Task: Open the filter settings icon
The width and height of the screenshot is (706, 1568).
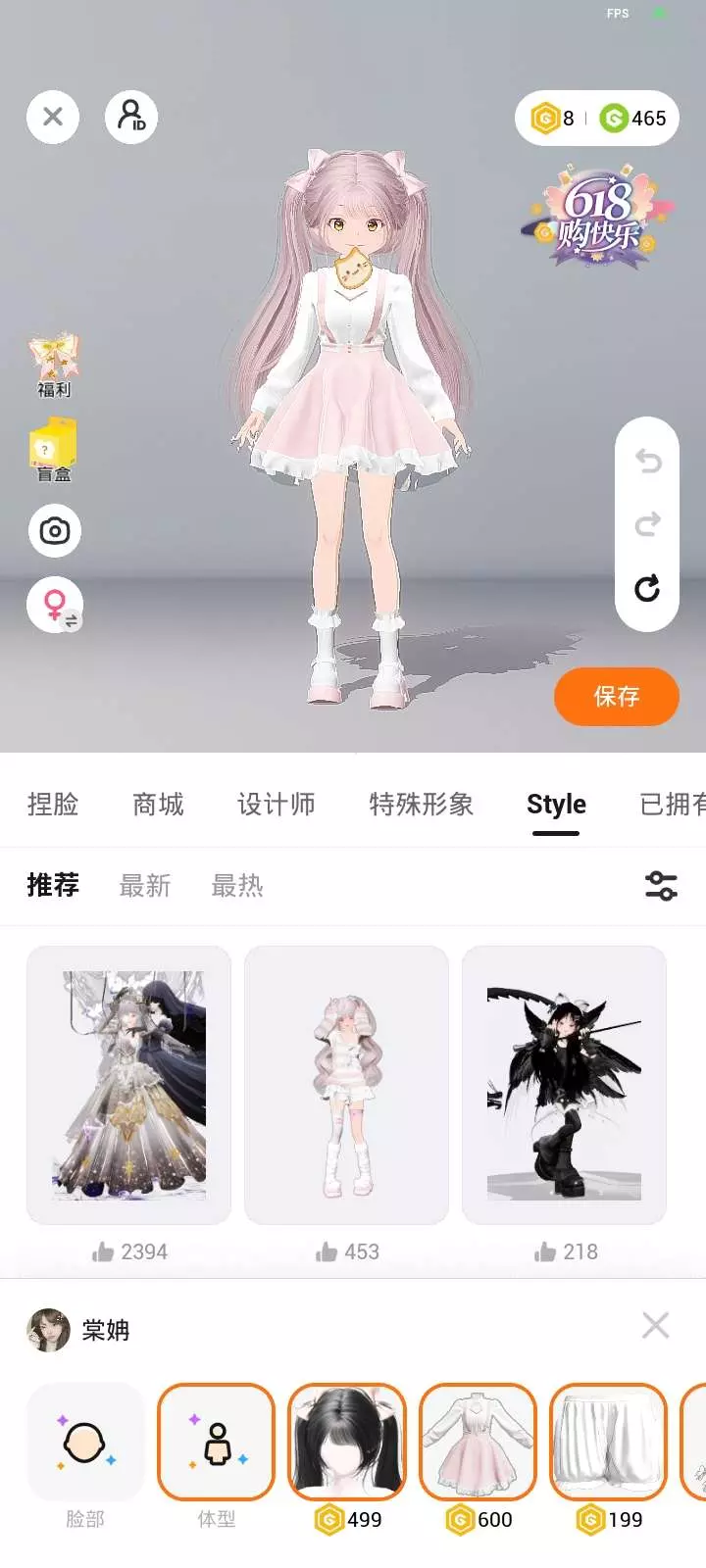Action: [x=661, y=886]
